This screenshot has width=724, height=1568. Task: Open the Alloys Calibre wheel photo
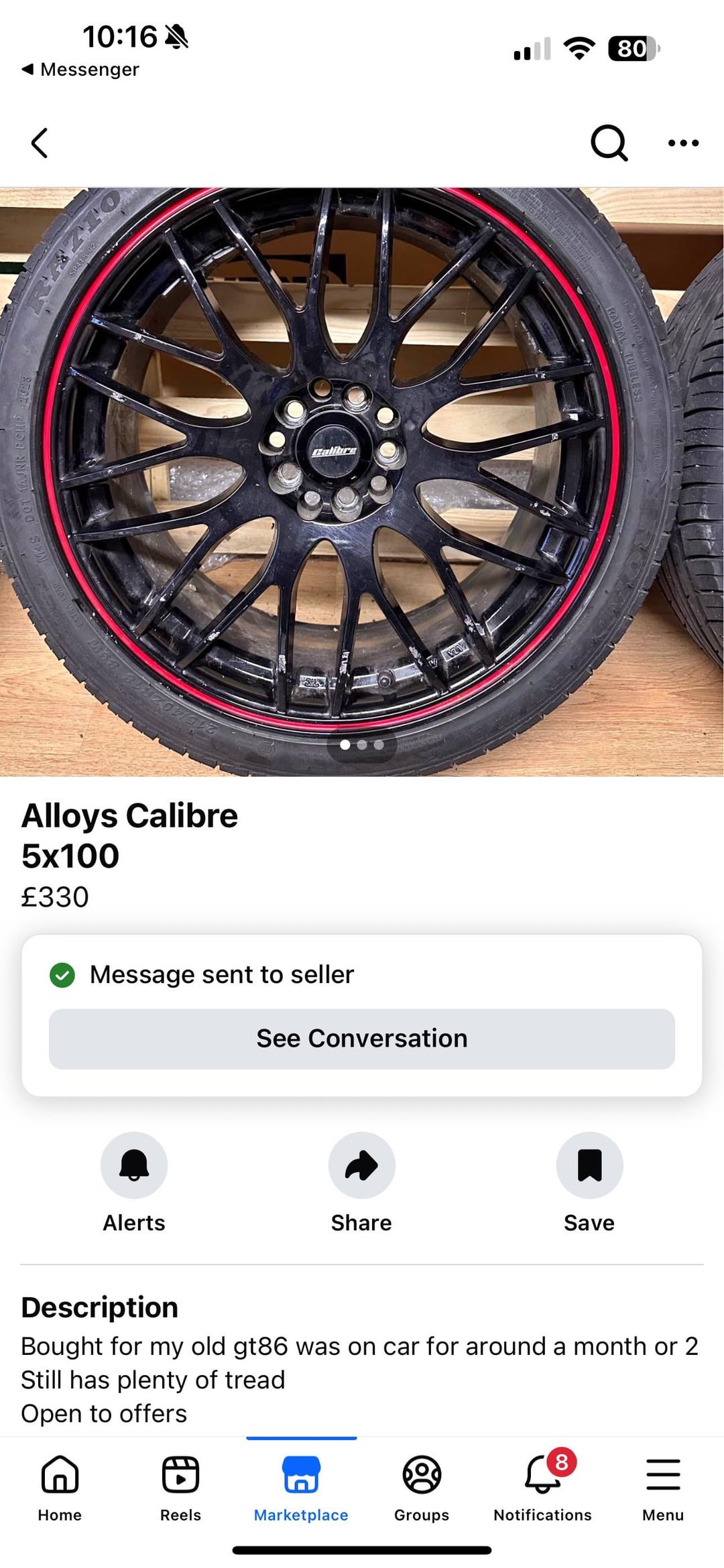click(362, 481)
